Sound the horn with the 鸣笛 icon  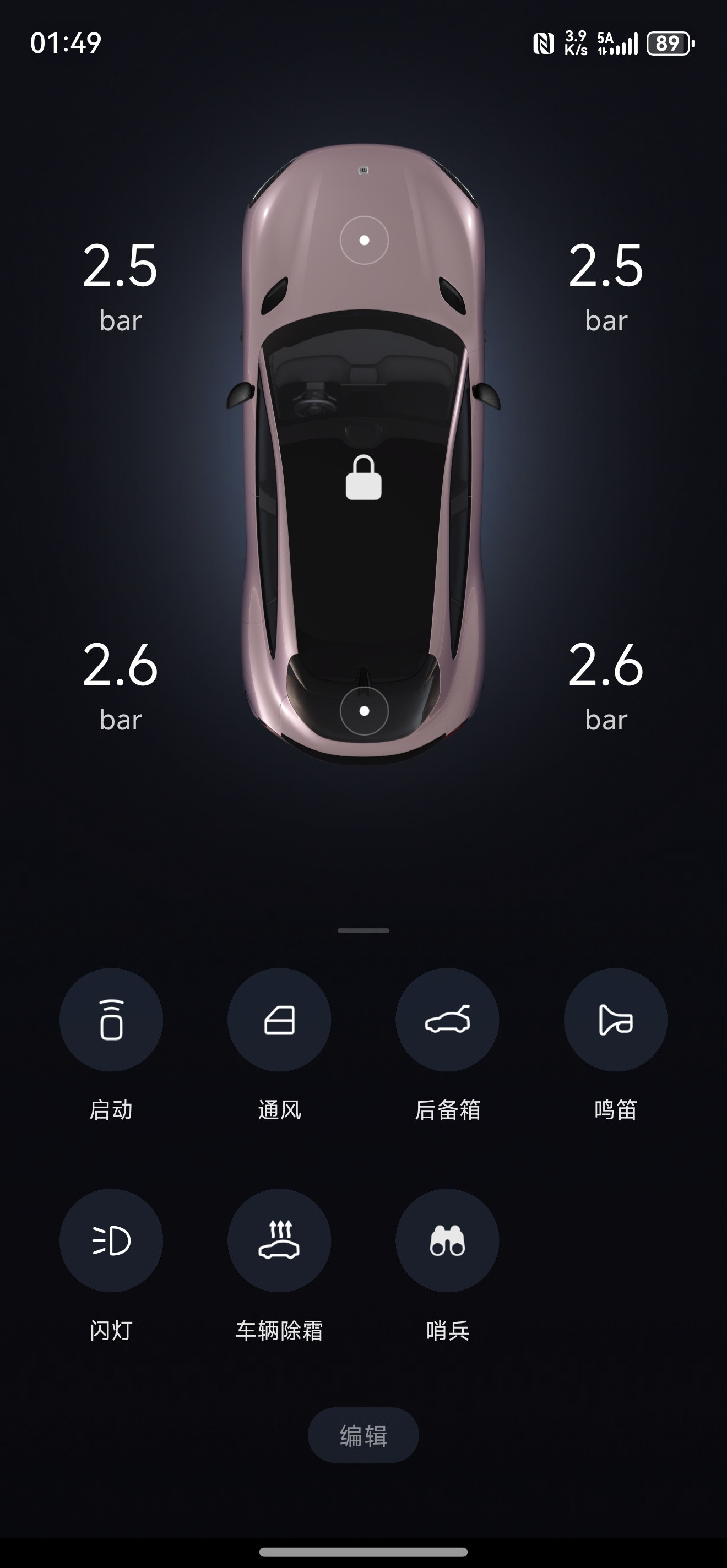tap(615, 1021)
